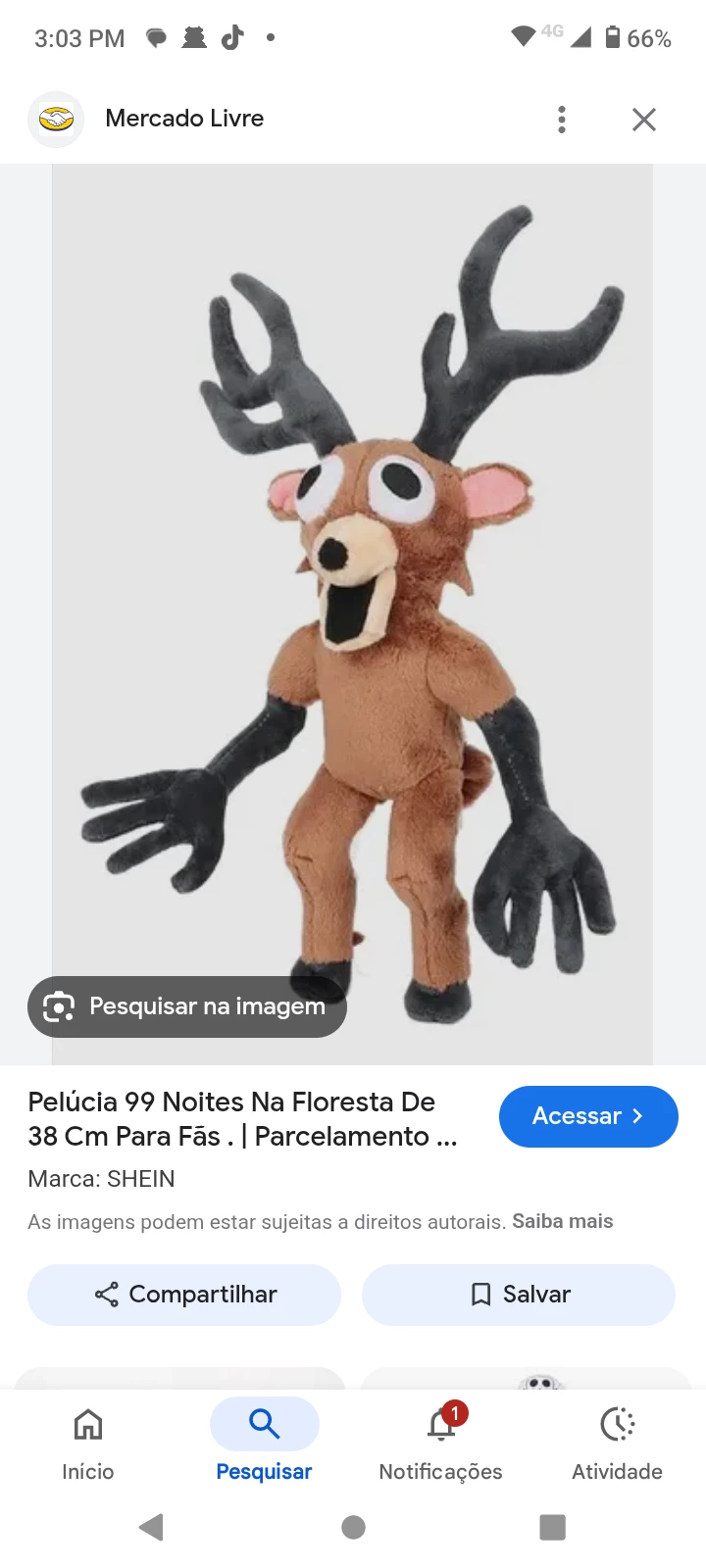Screen dimensions: 706x1568
Task: Open the three-dot overflow menu
Action: (x=561, y=120)
